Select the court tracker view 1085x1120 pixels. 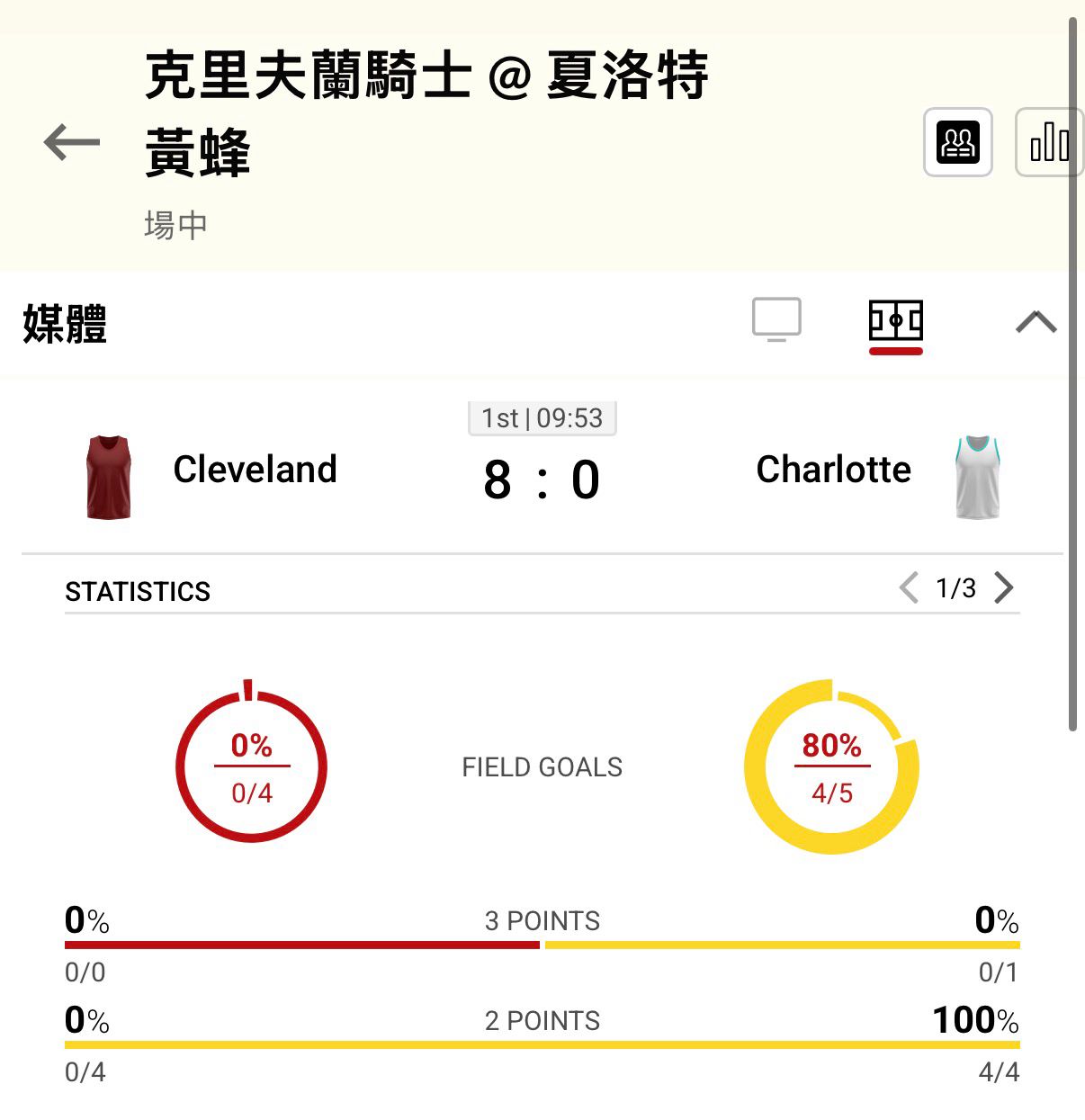tap(895, 321)
